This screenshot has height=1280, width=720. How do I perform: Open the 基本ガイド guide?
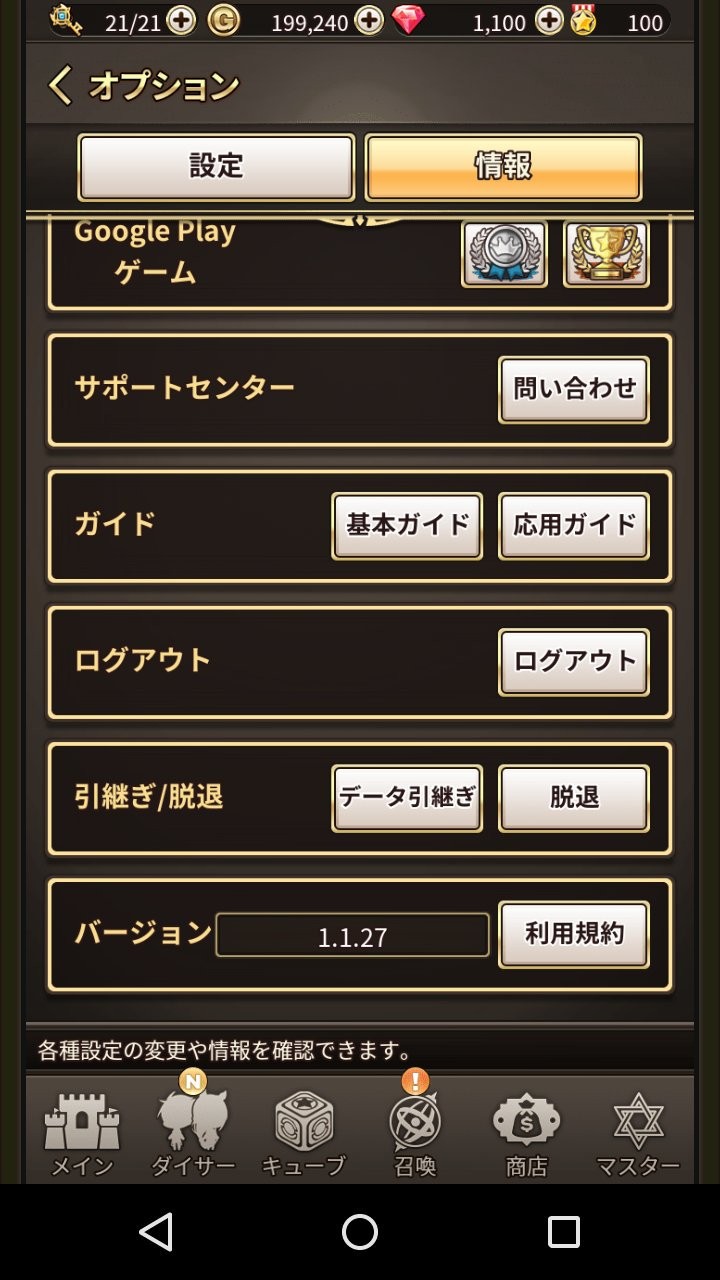[407, 525]
